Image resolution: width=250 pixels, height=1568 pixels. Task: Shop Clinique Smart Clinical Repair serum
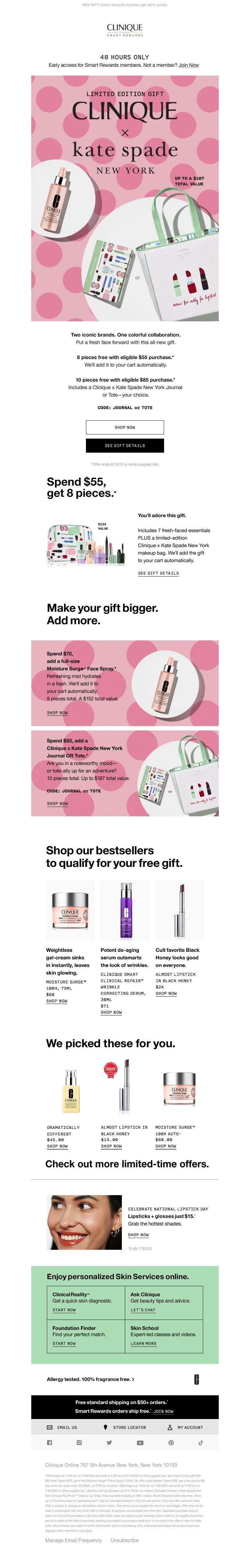pos(111,1012)
